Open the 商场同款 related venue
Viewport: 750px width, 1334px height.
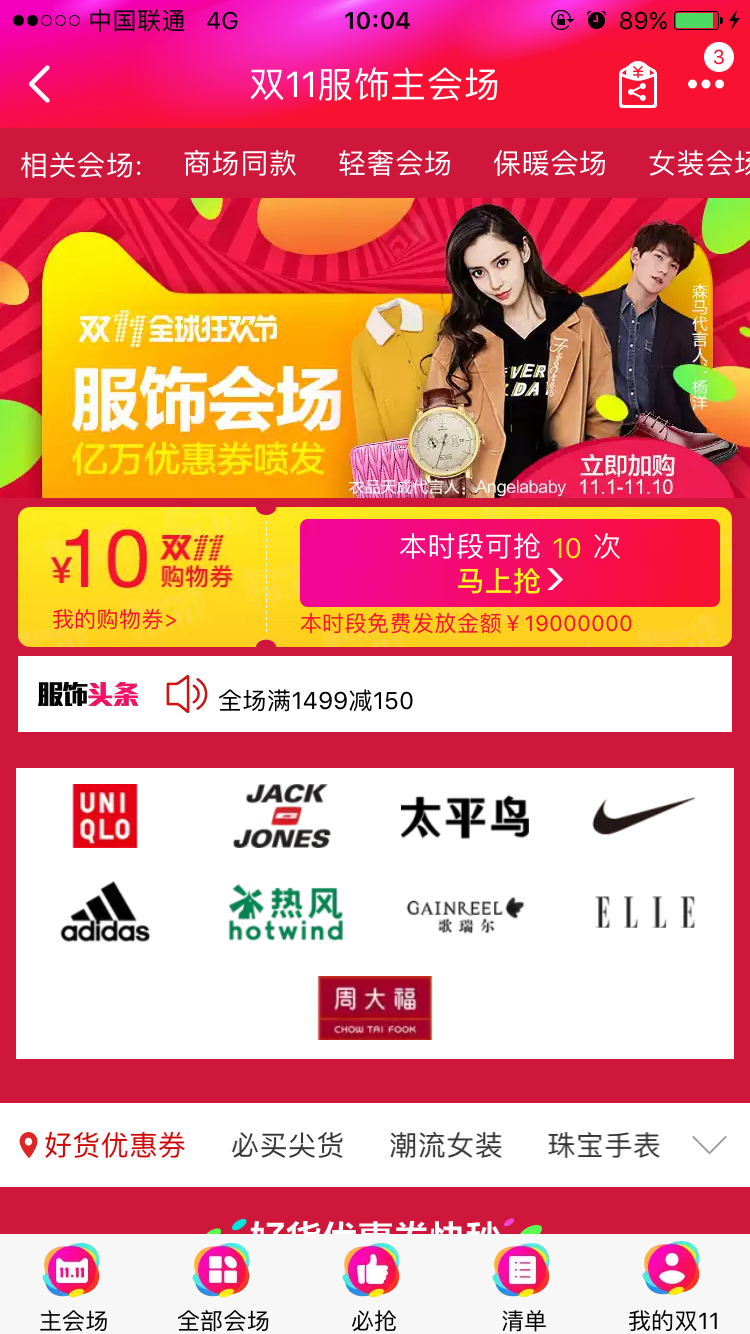pos(240,163)
